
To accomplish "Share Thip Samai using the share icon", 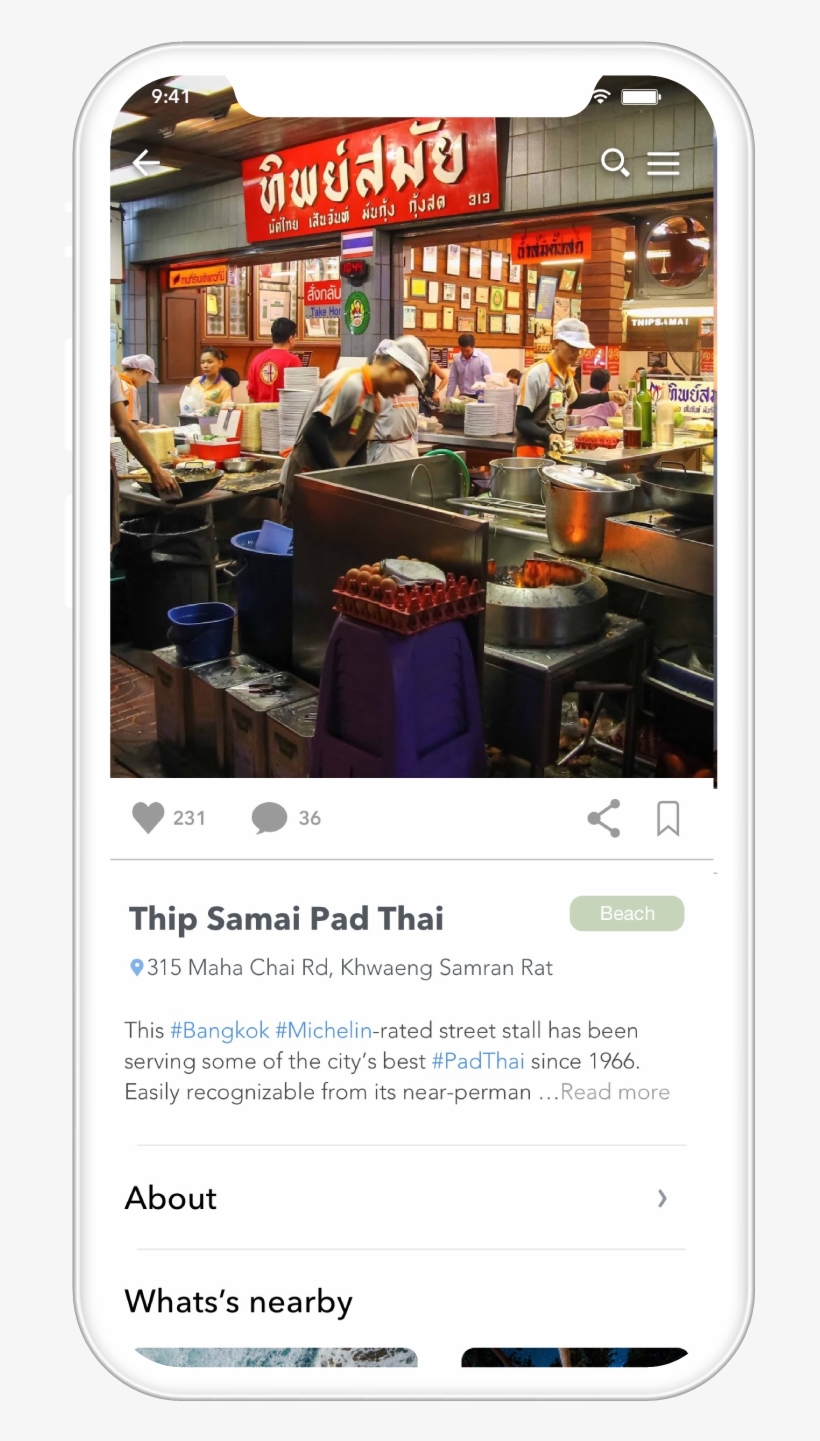I will [x=604, y=818].
